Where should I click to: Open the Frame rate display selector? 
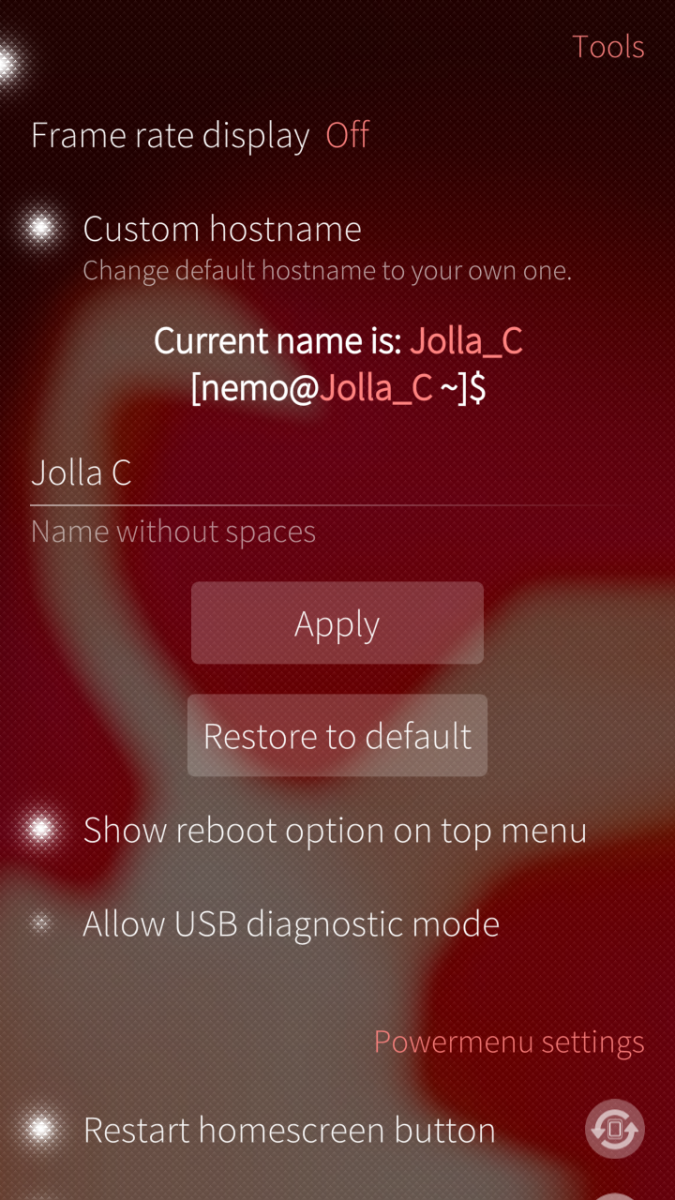coord(200,135)
